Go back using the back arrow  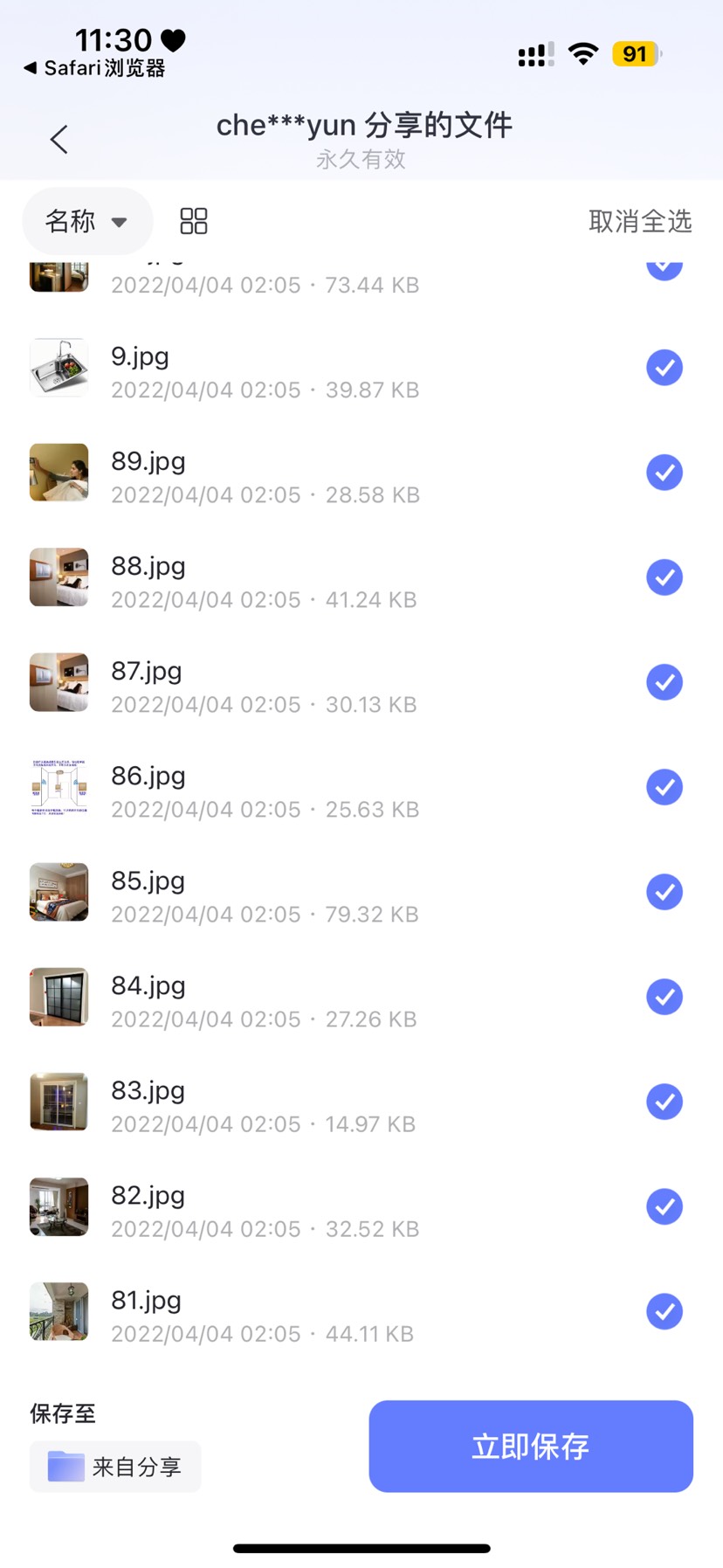(59, 138)
